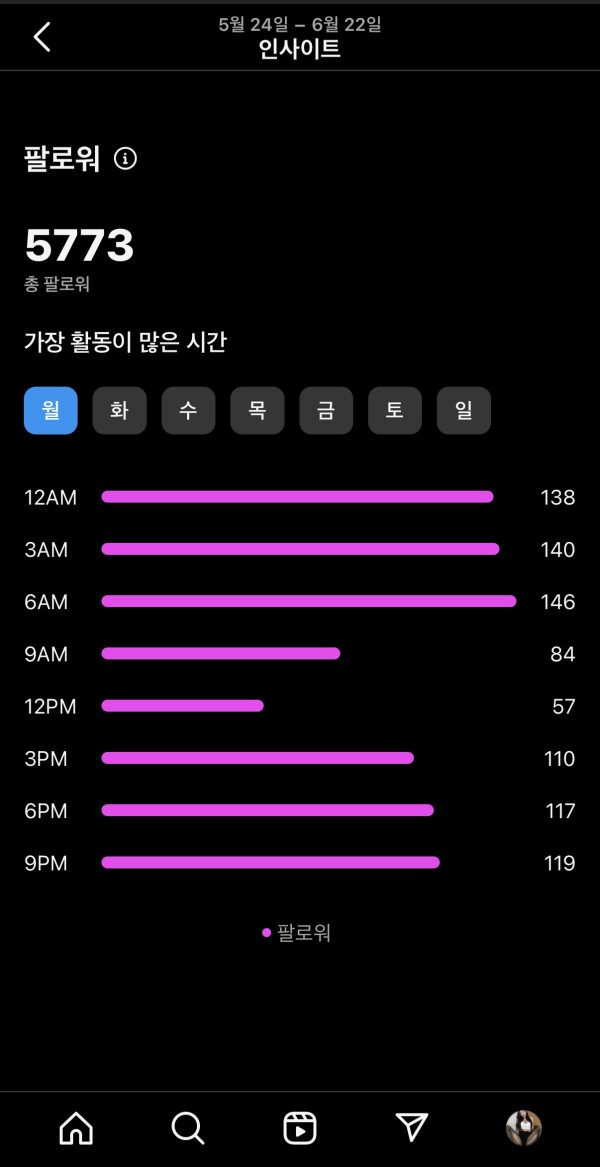Image resolution: width=600 pixels, height=1167 pixels.
Task: Open the info icon beside 팔로워
Action: [x=125, y=159]
